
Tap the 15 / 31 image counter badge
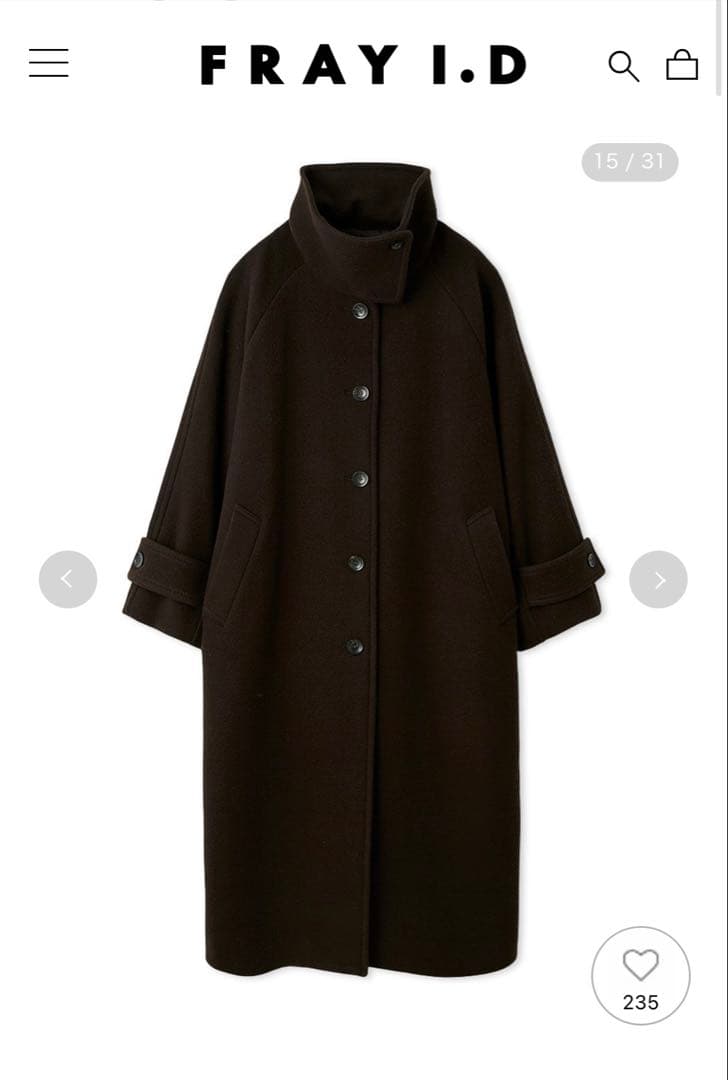(628, 160)
